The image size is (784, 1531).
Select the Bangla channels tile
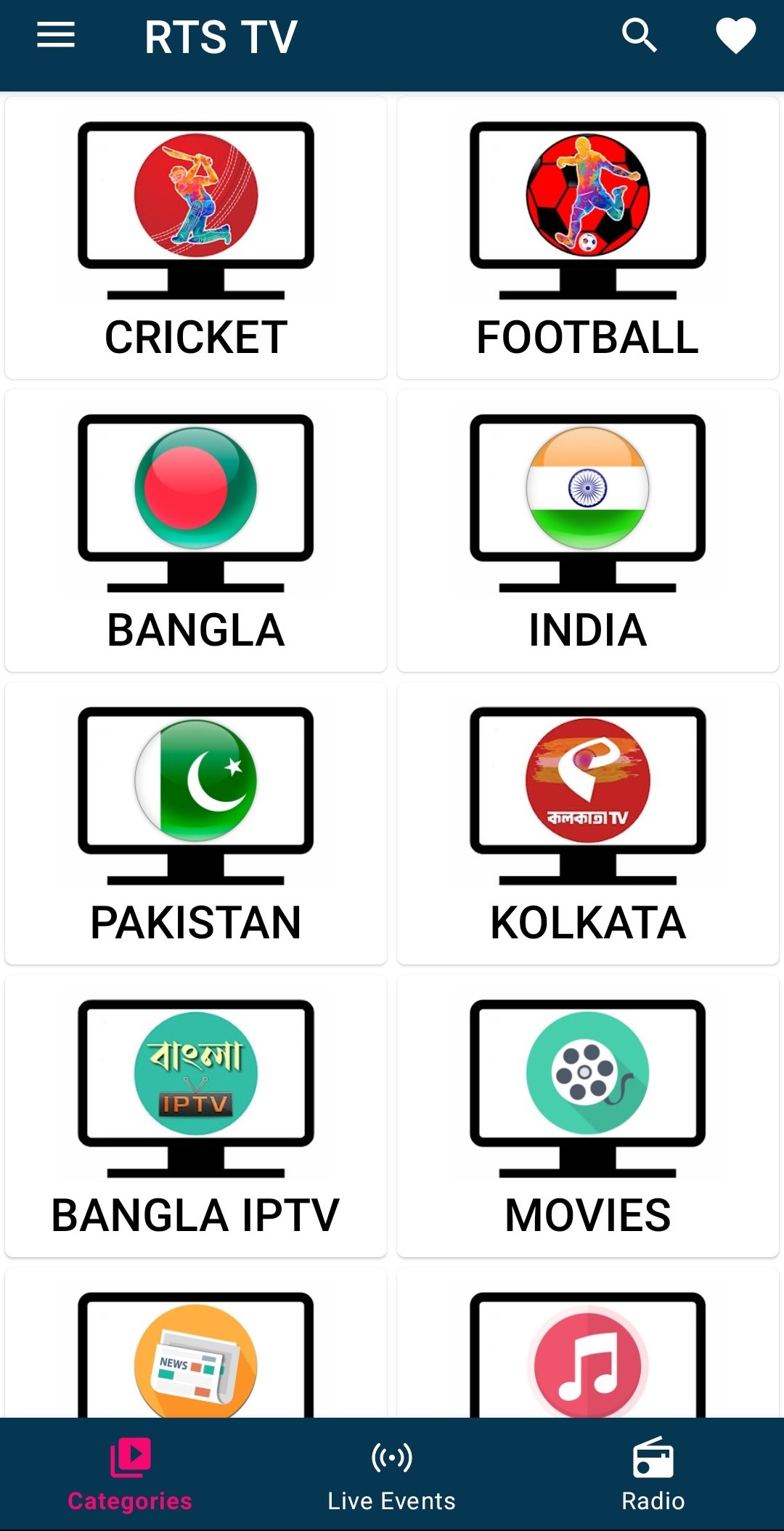196,530
